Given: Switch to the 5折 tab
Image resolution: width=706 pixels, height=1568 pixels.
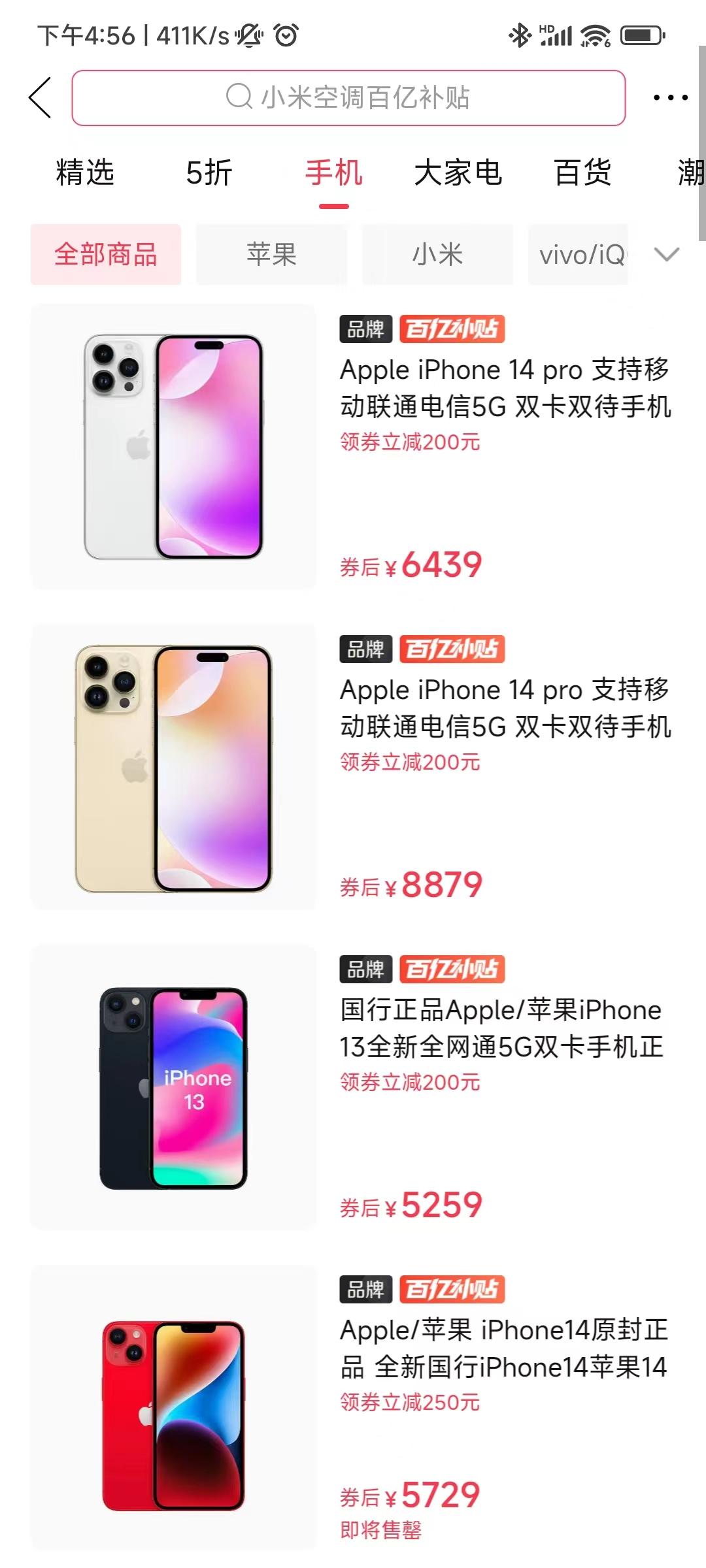Looking at the screenshot, I should (209, 173).
